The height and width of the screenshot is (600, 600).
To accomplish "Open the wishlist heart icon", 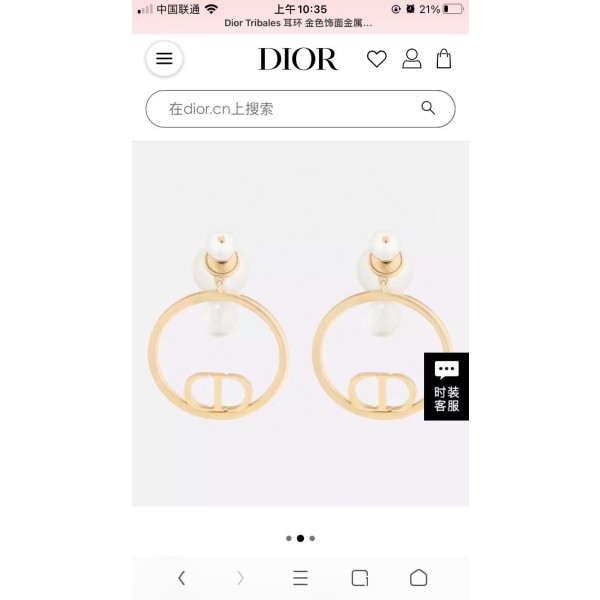I will click(x=377, y=59).
